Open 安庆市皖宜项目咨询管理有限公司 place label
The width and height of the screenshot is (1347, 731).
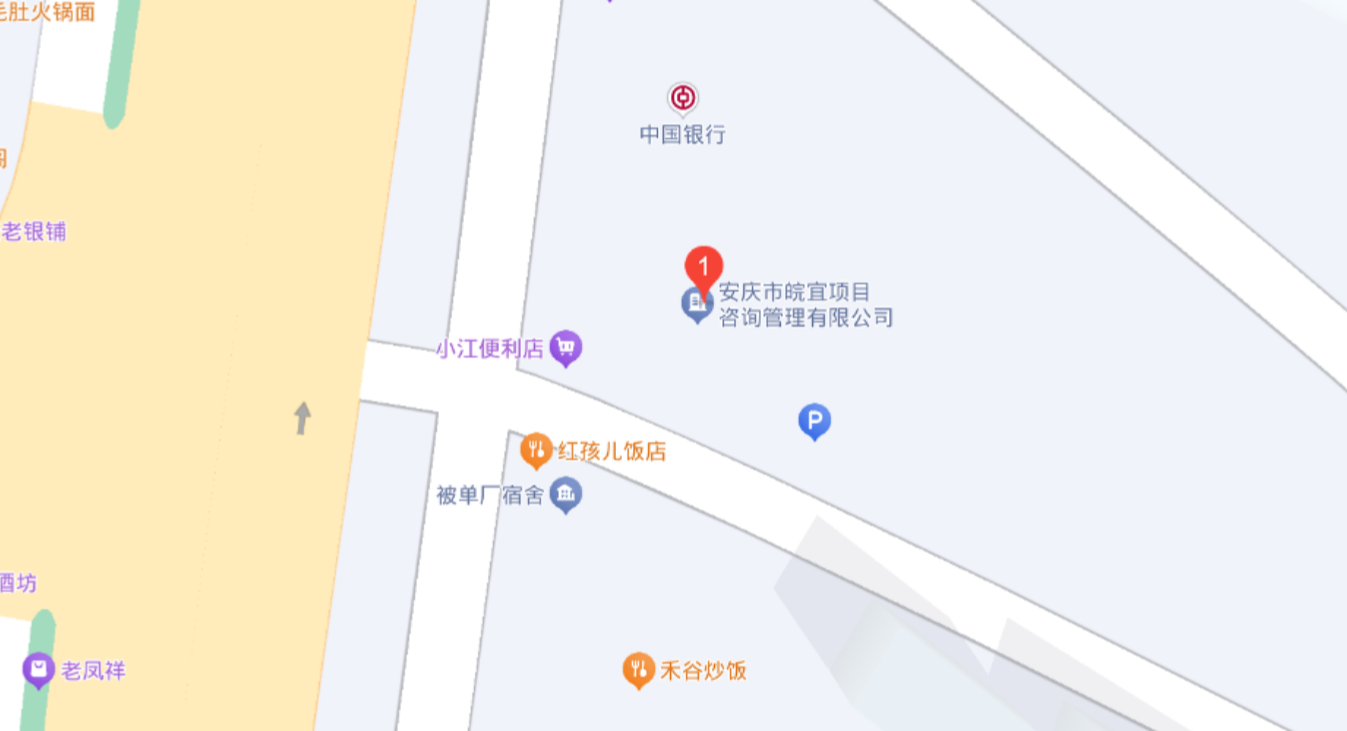click(x=805, y=305)
